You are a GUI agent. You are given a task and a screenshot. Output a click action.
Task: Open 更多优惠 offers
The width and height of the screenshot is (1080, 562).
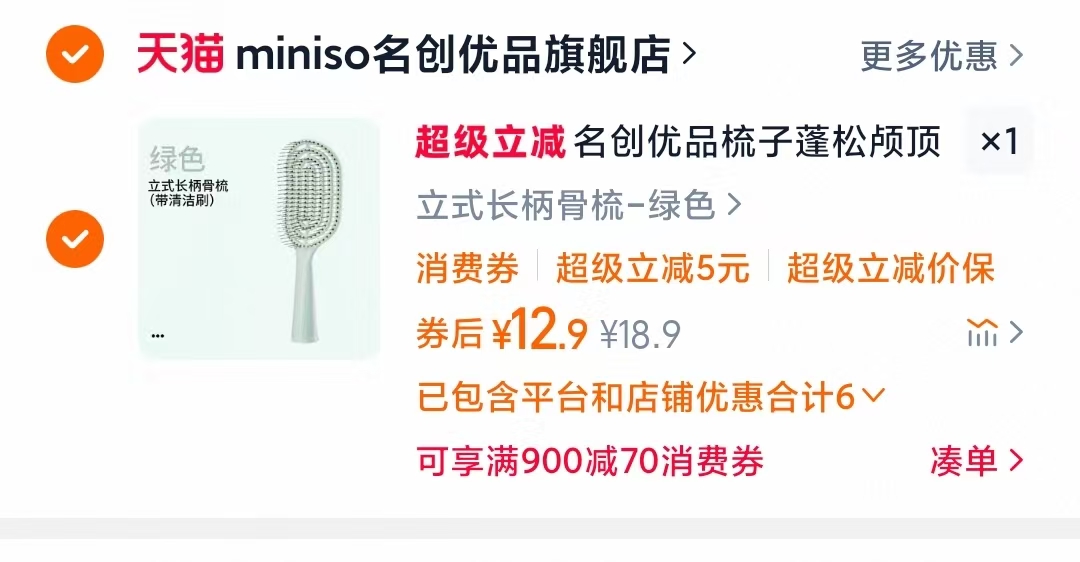point(941,56)
